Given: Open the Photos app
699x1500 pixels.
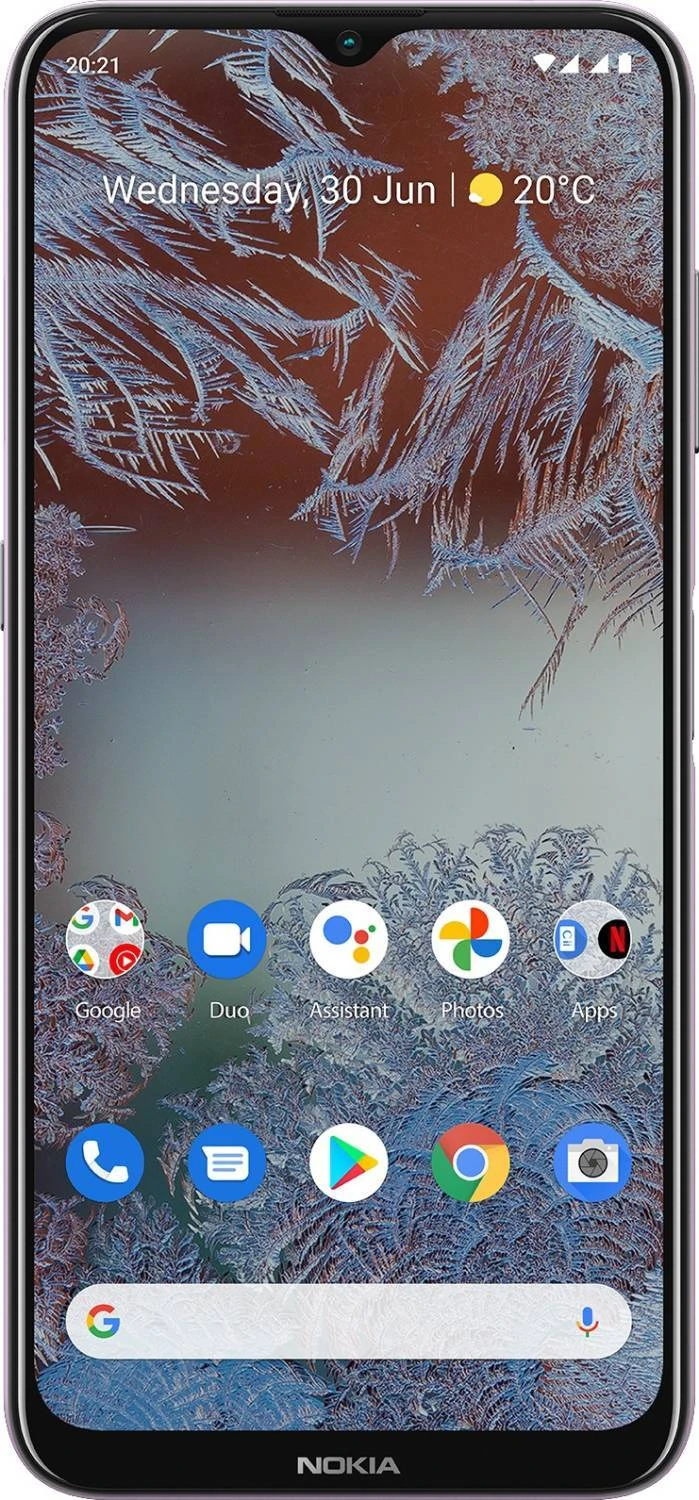Looking at the screenshot, I should 471,939.
